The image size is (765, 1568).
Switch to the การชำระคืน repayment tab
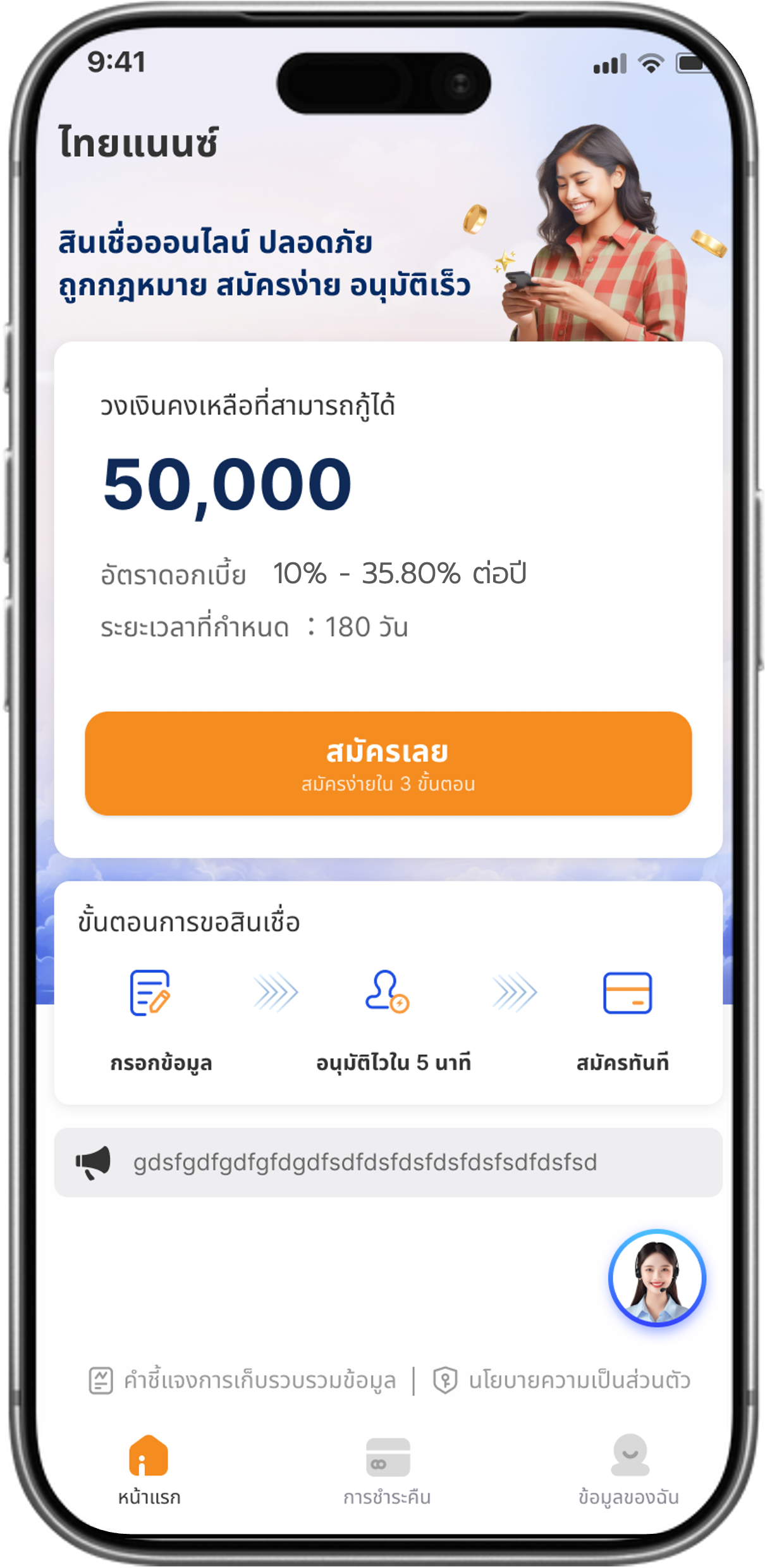click(x=388, y=1470)
